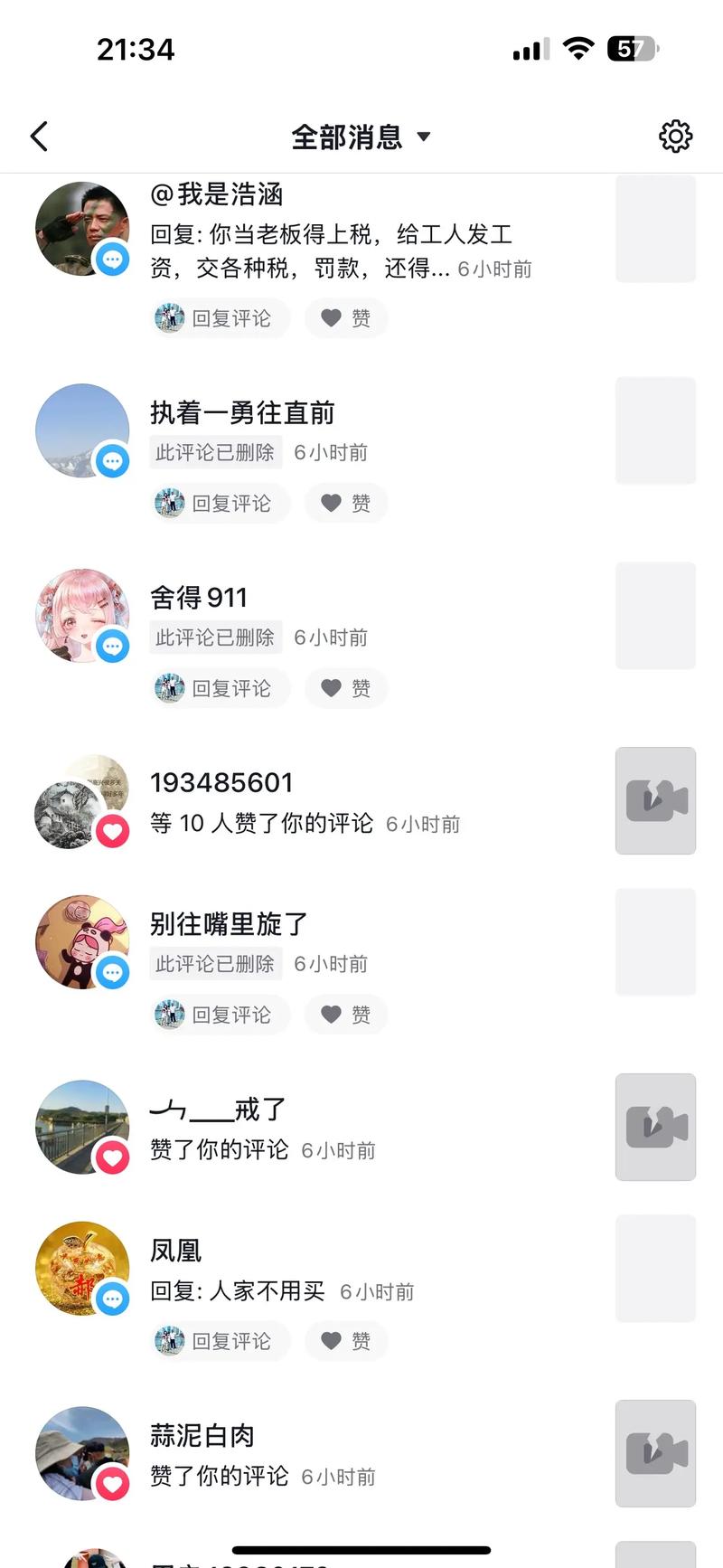Reply to 别往嘴里旋了's comment
This screenshot has width=723, height=1568.
[x=220, y=1015]
